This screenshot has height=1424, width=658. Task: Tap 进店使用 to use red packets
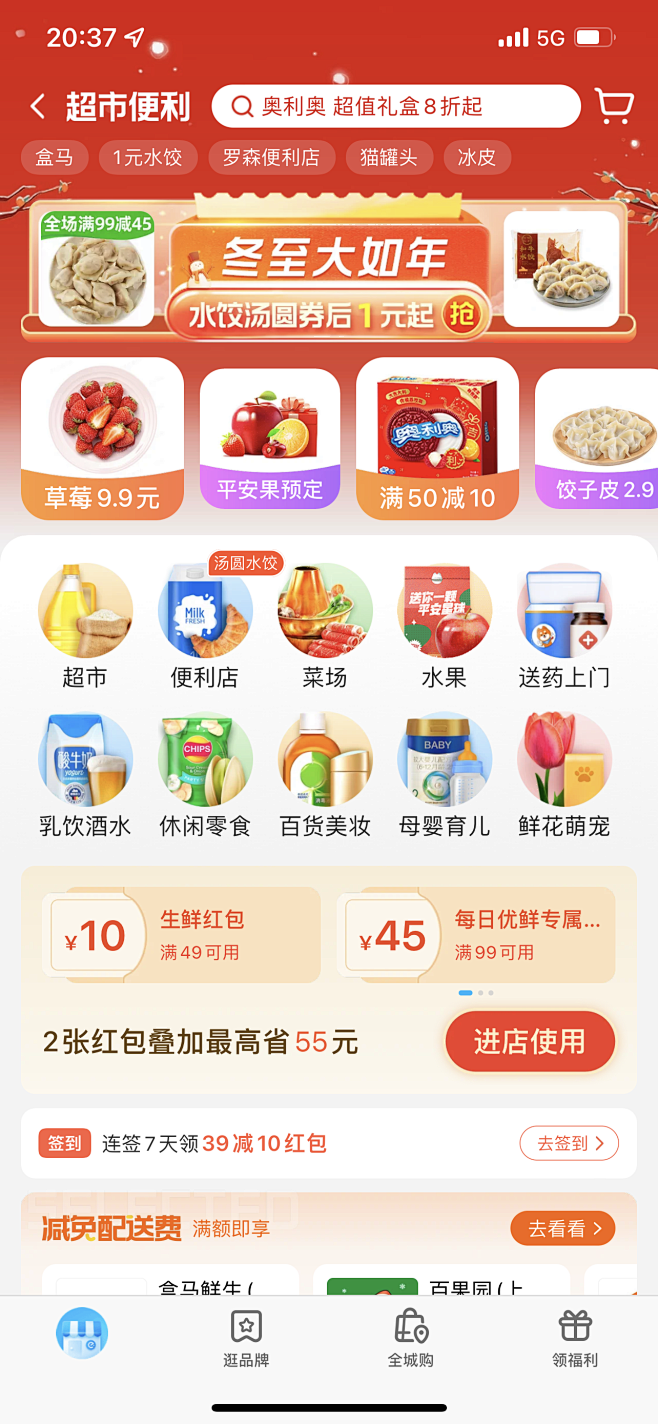(x=529, y=1041)
